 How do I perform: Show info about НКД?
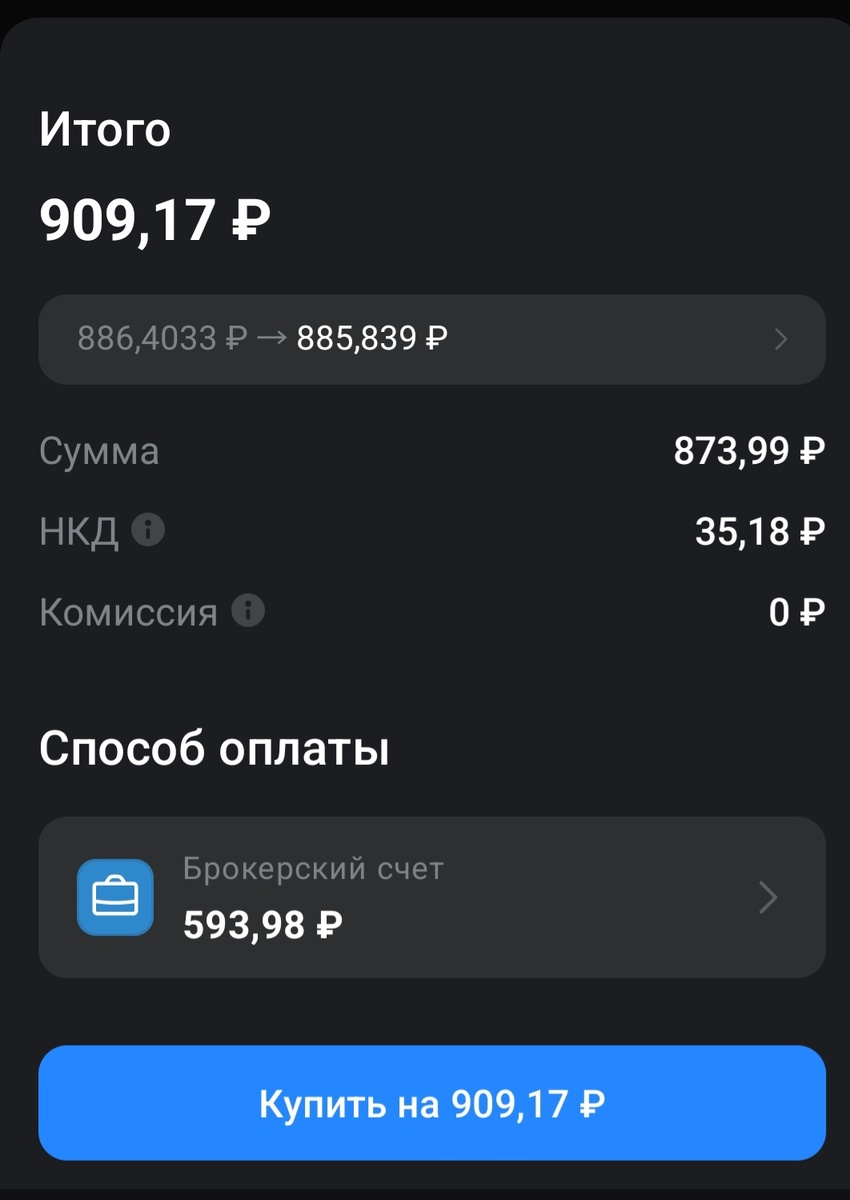tap(149, 529)
